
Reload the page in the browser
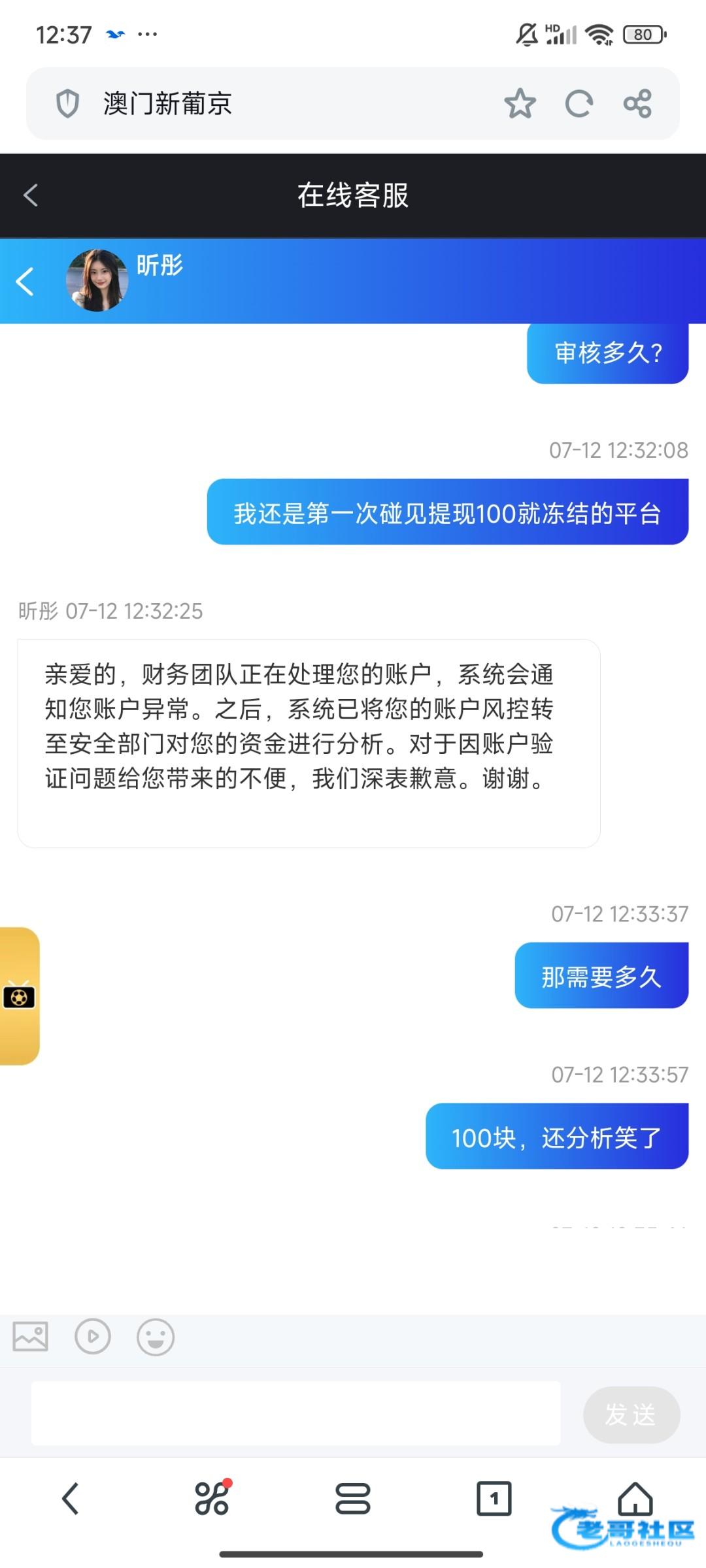579,104
